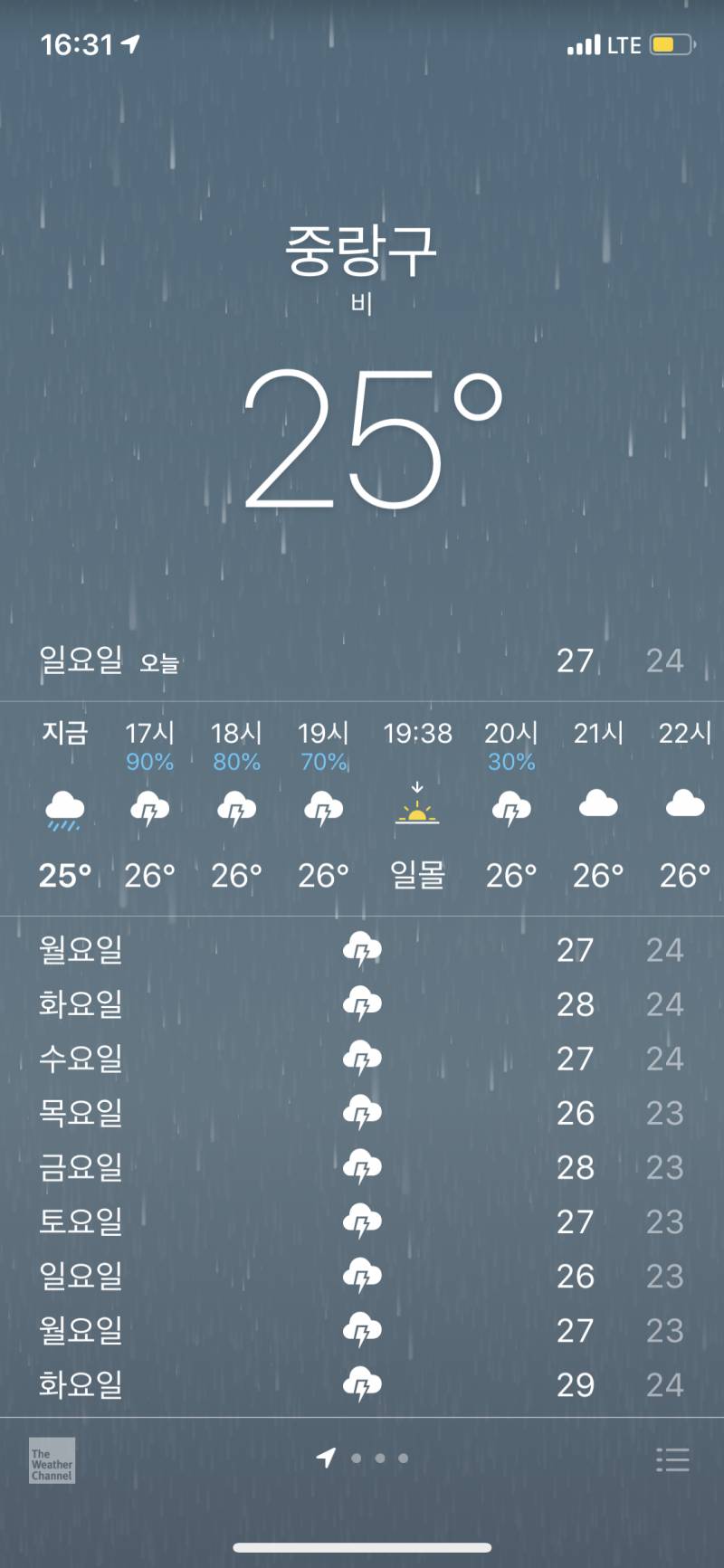The width and height of the screenshot is (724, 1568).
Task: Open today's forecast by tapping 일요일 오늘 row
Action: click(x=362, y=661)
